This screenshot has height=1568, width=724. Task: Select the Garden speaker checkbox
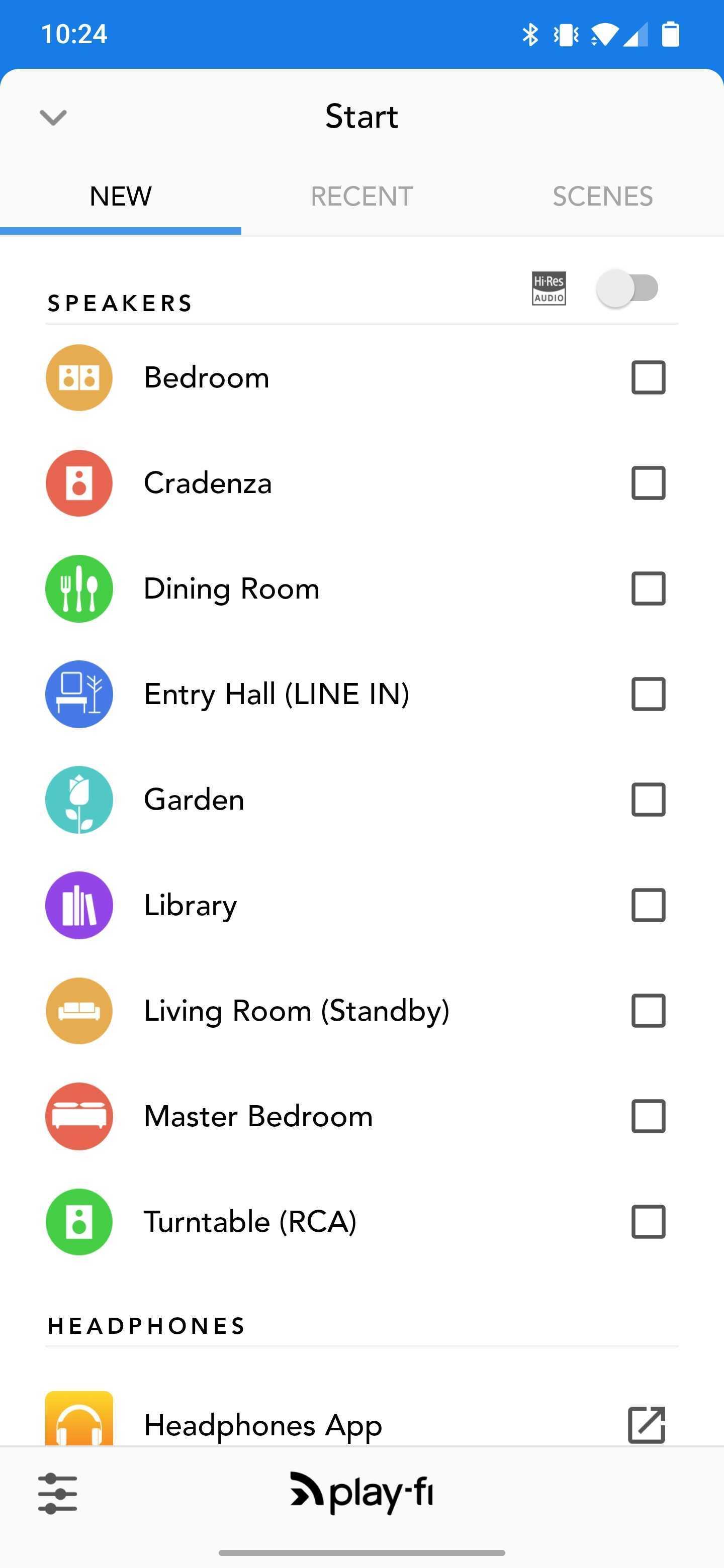(648, 799)
